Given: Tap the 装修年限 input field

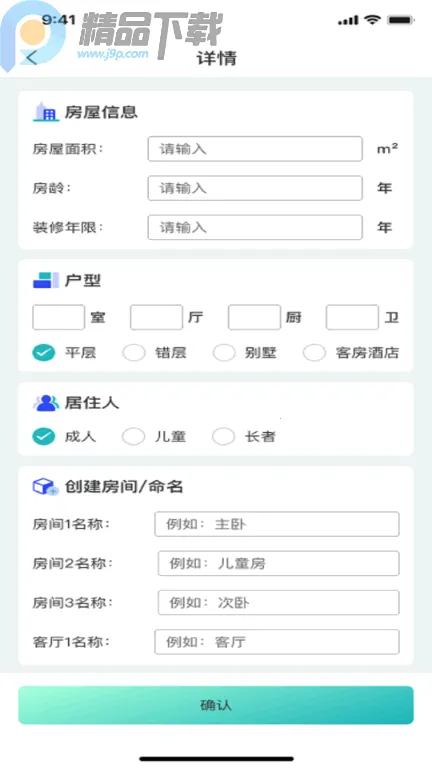Looking at the screenshot, I should click(x=255, y=227).
